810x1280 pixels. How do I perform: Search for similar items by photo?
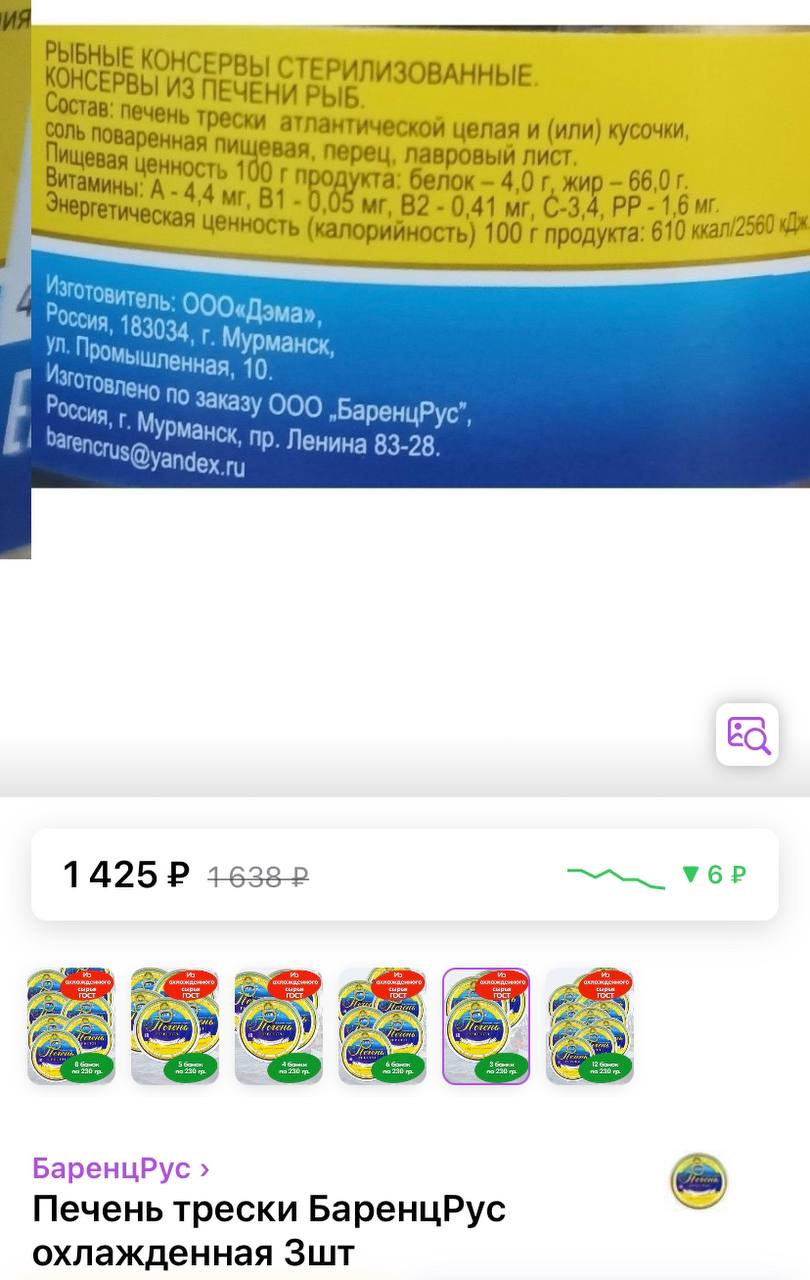pos(747,734)
